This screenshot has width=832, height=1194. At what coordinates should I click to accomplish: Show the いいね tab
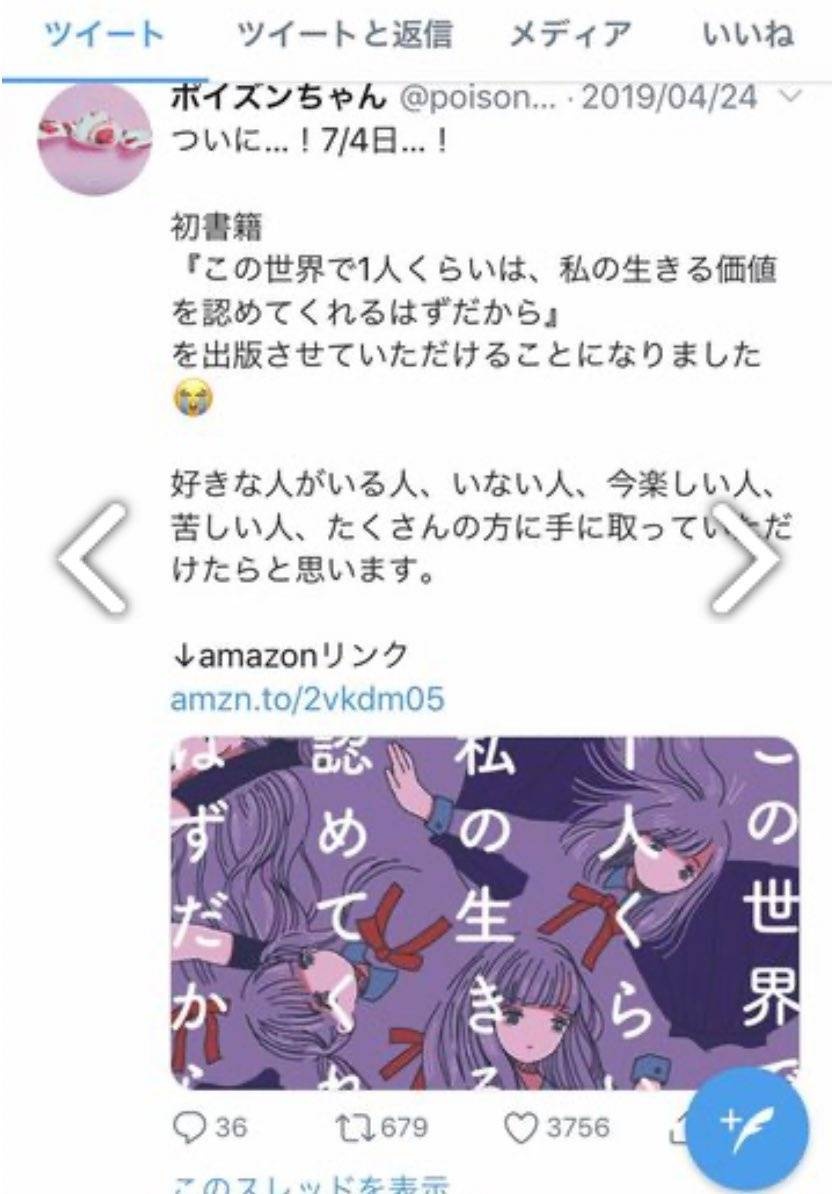[x=748, y=36]
